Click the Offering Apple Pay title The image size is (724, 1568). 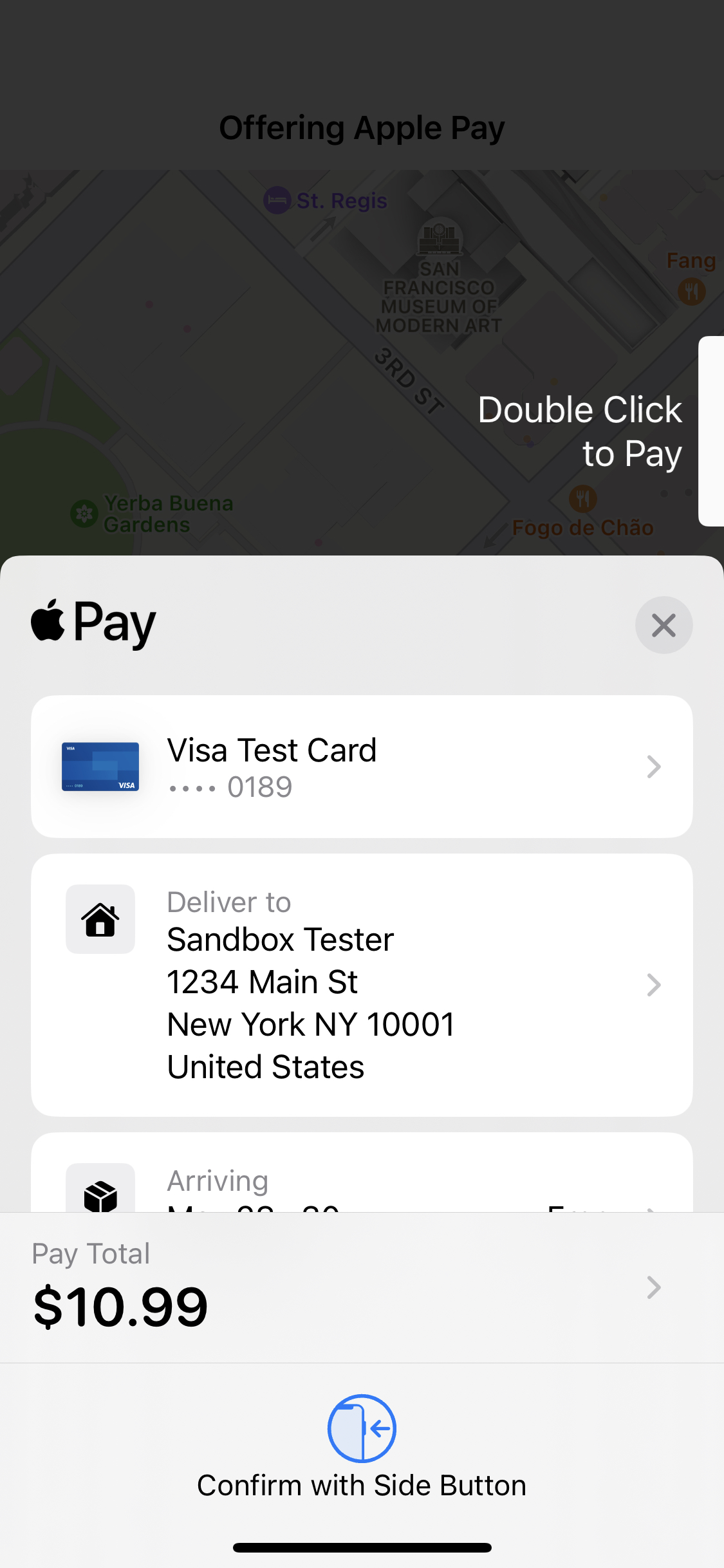click(x=362, y=127)
